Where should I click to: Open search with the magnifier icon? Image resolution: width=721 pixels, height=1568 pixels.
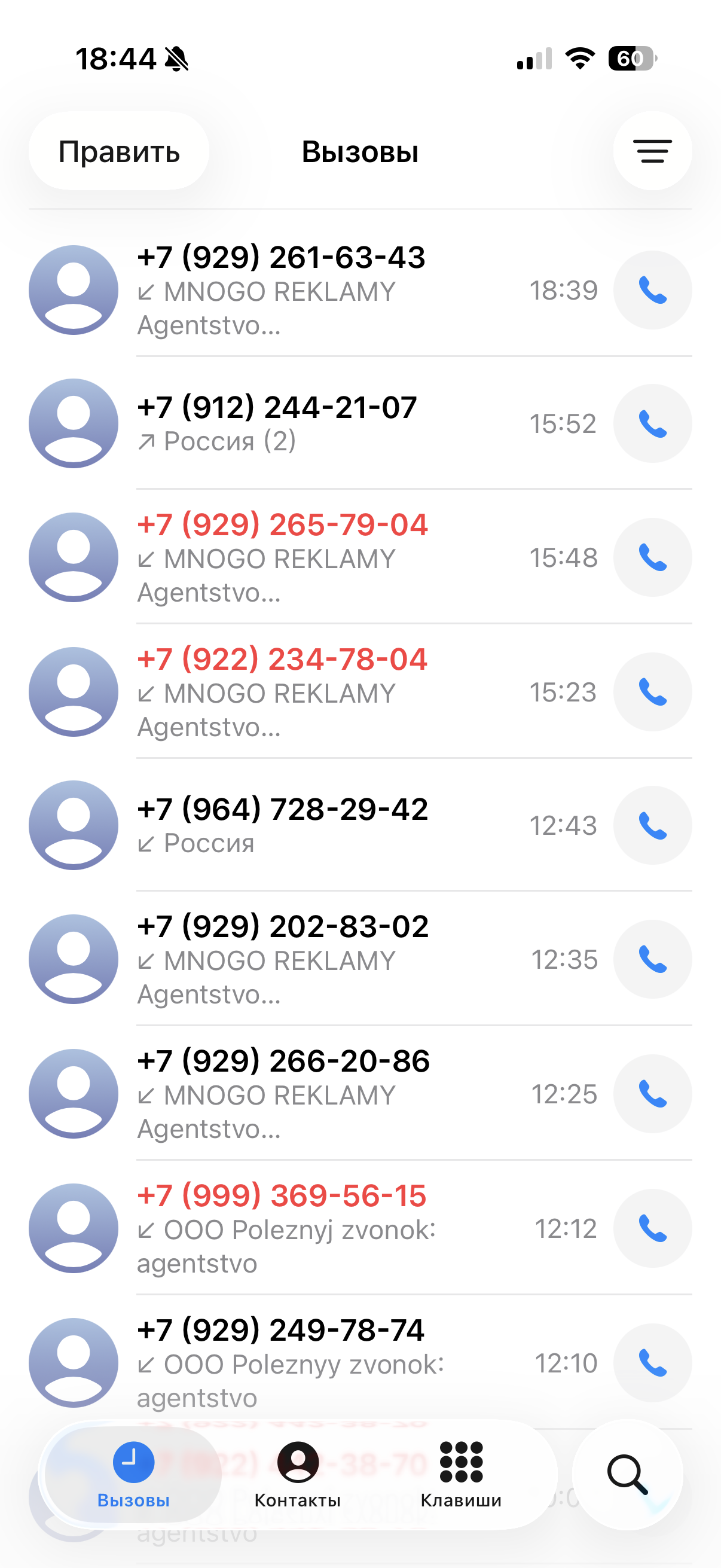click(627, 1474)
